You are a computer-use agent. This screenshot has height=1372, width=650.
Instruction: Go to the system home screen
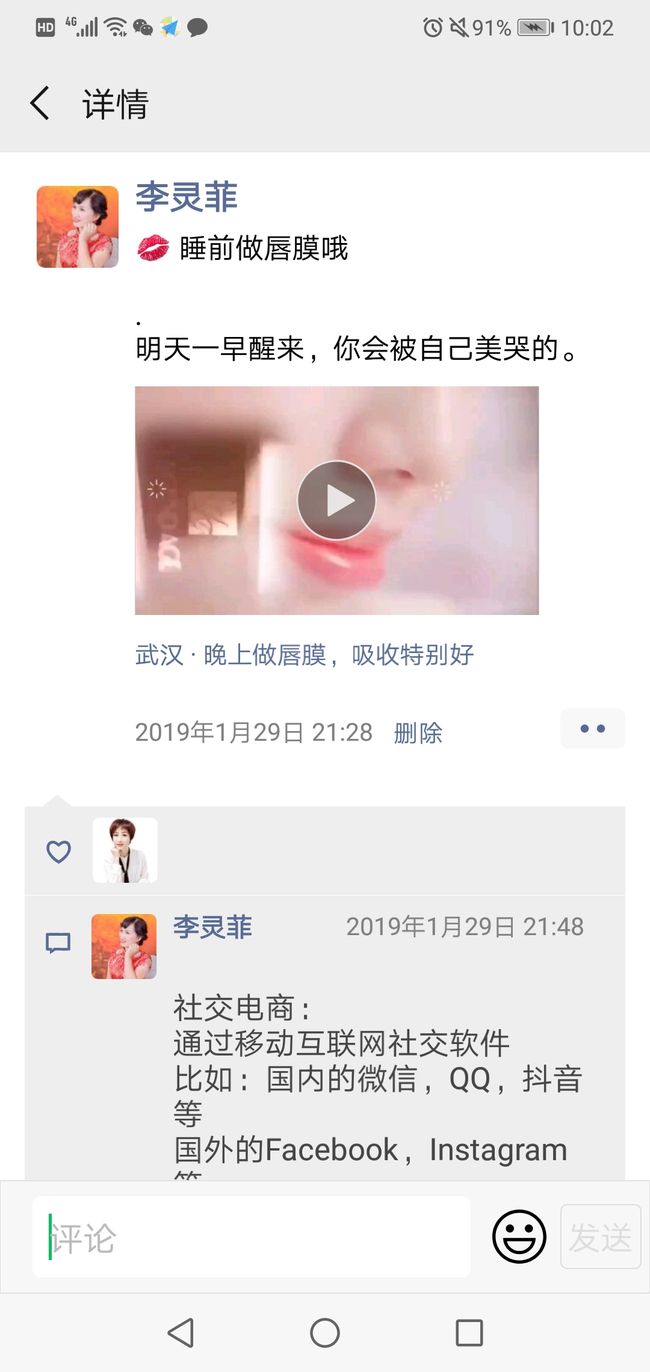coord(325,1332)
